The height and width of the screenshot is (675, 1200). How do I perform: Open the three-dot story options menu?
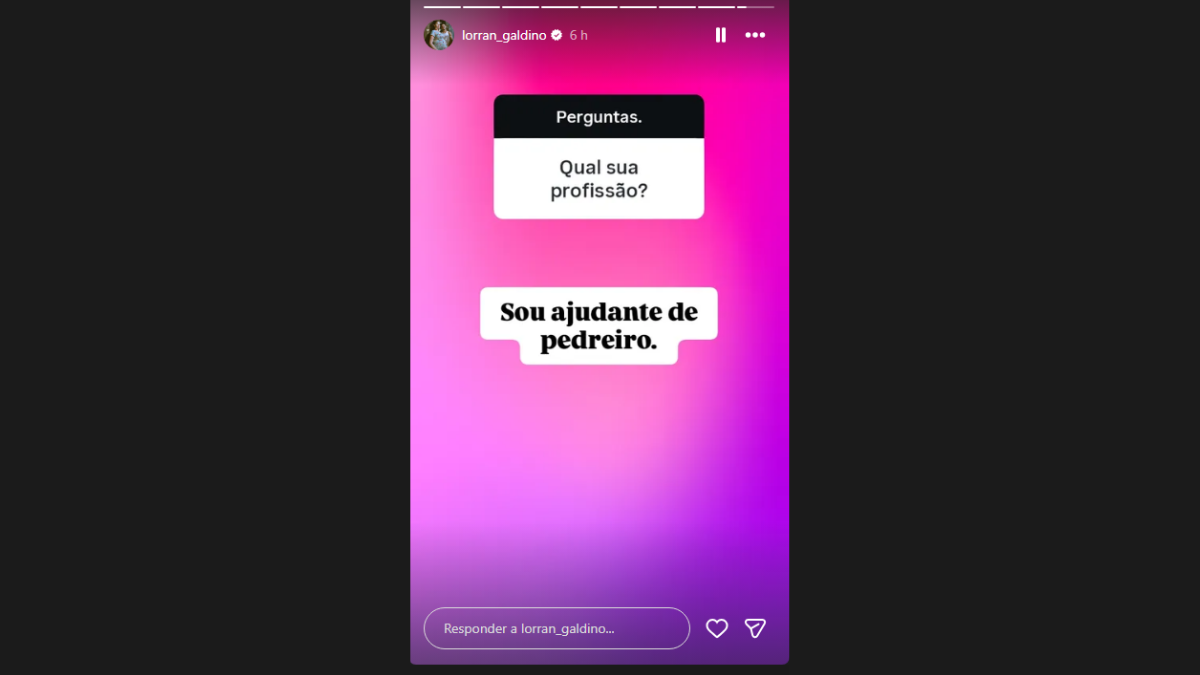[755, 35]
